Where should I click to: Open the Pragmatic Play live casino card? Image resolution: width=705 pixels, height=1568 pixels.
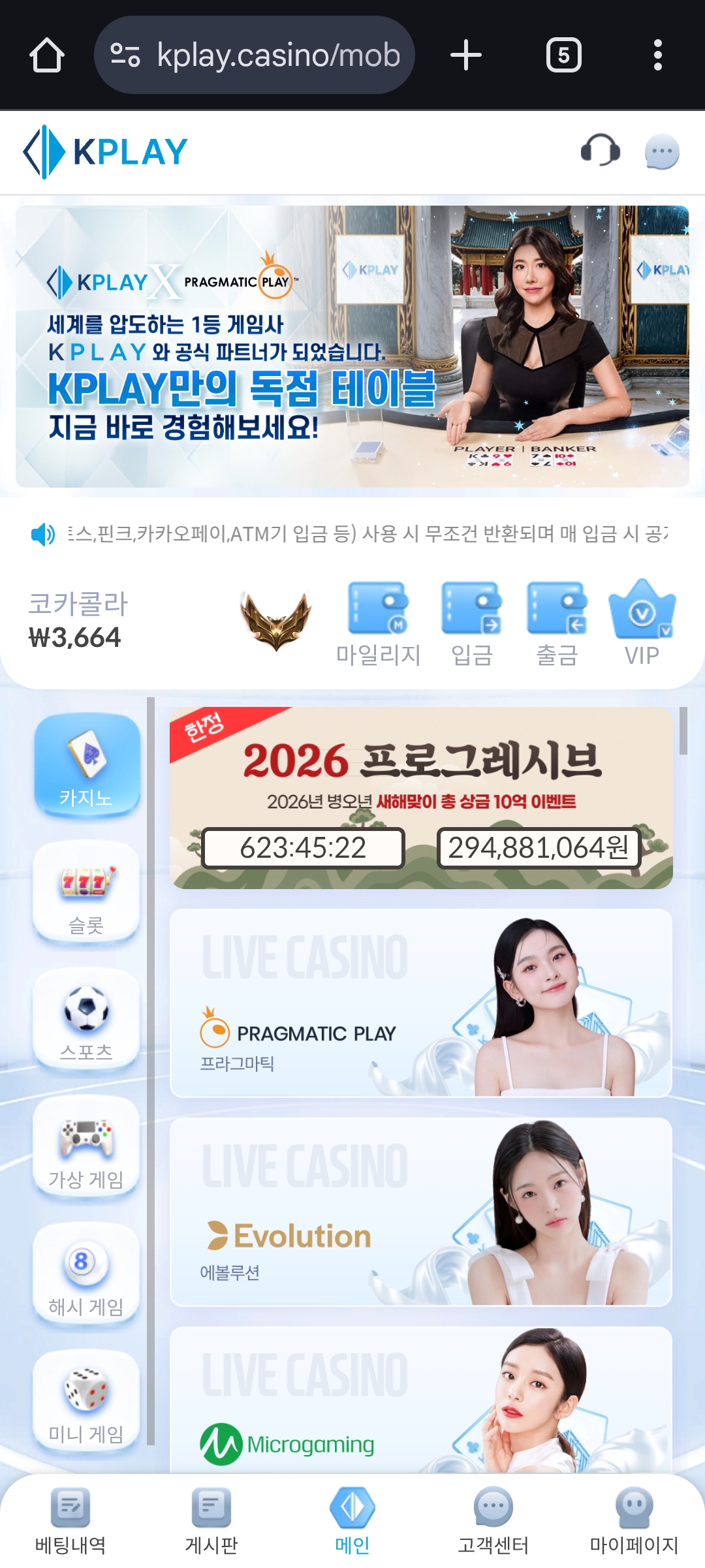click(421, 1003)
